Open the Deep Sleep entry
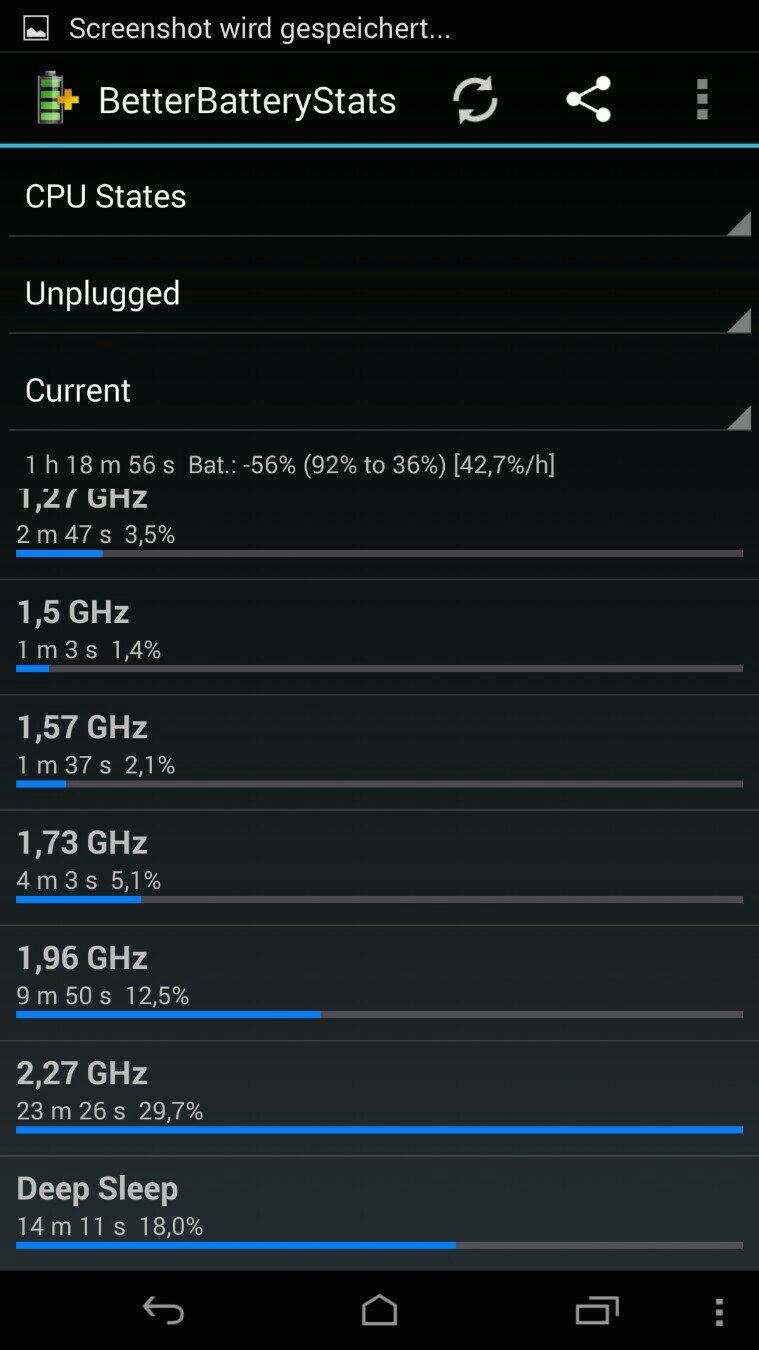 379,1213
